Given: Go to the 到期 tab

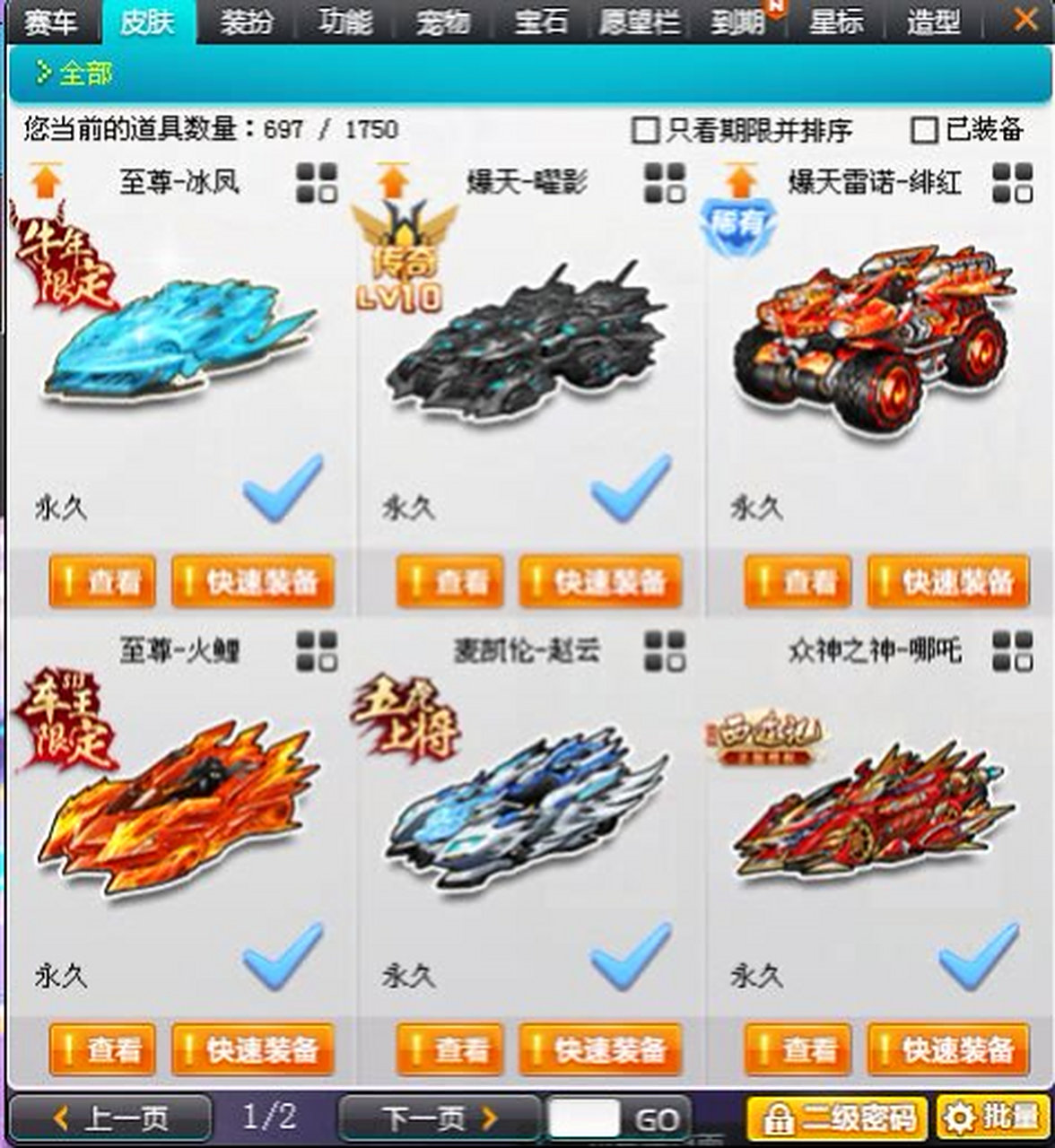Looking at the screenshot, I should click(x=738, y=22).
